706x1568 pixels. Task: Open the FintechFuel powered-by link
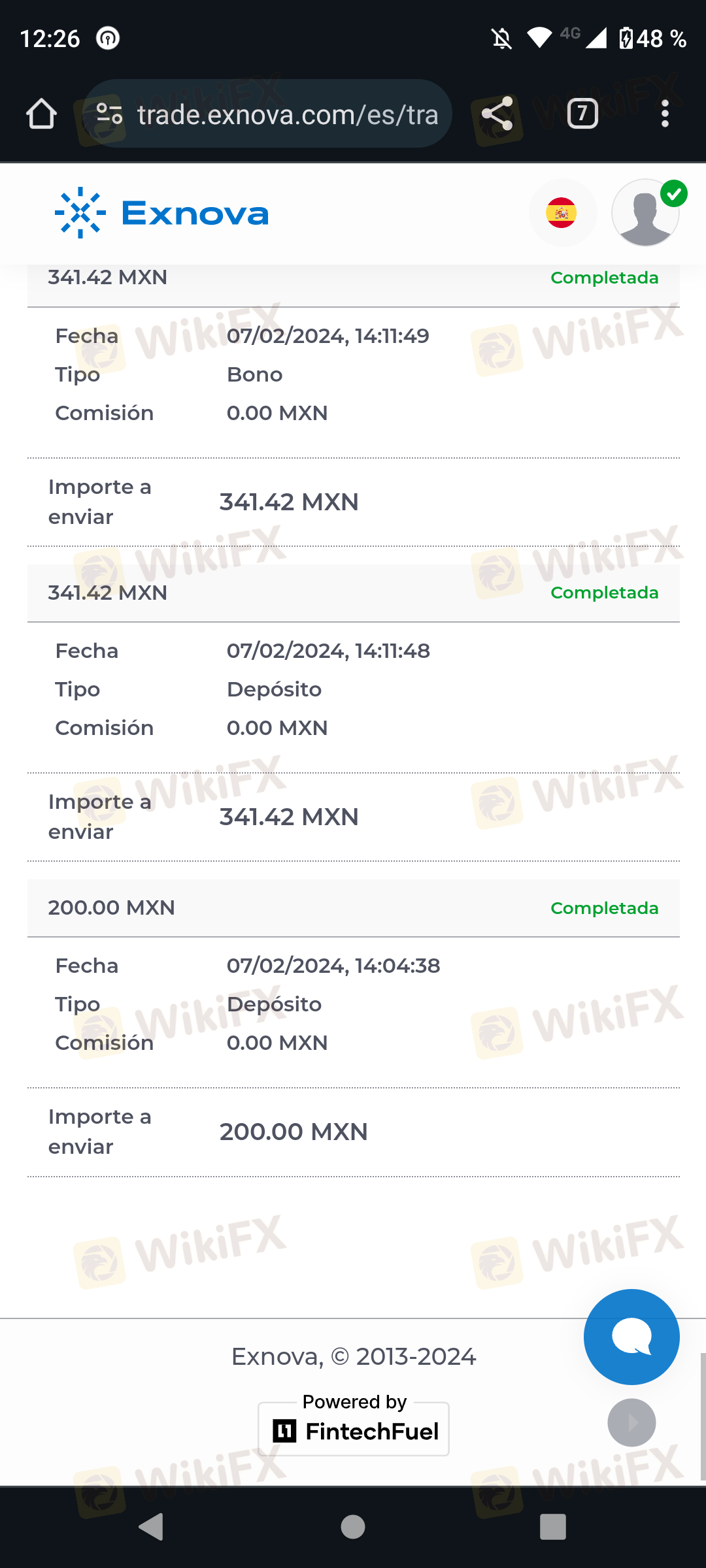point(354,1429)
